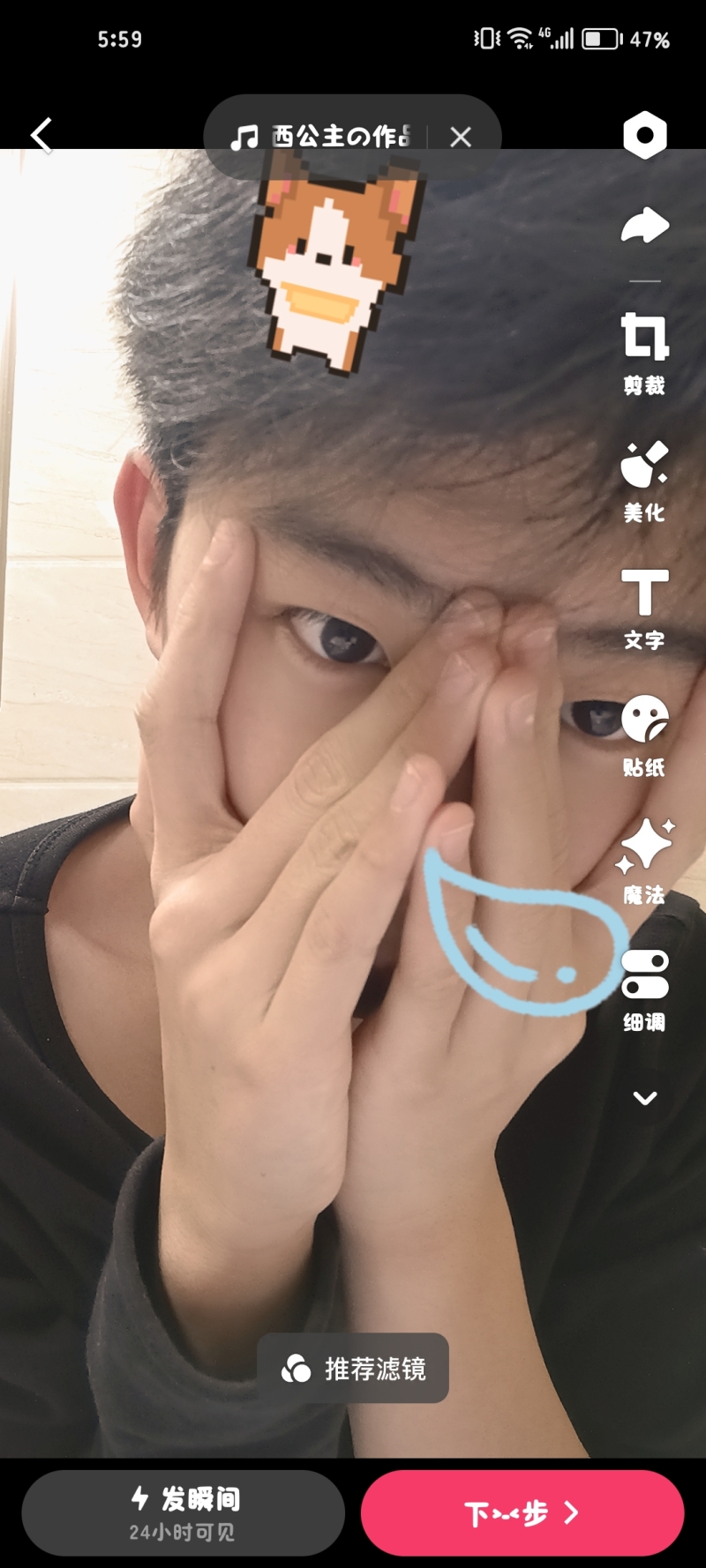This screenshot has width=706, height=1568.
Task: Go back using the top-left arrow
Action: [41, 136]
